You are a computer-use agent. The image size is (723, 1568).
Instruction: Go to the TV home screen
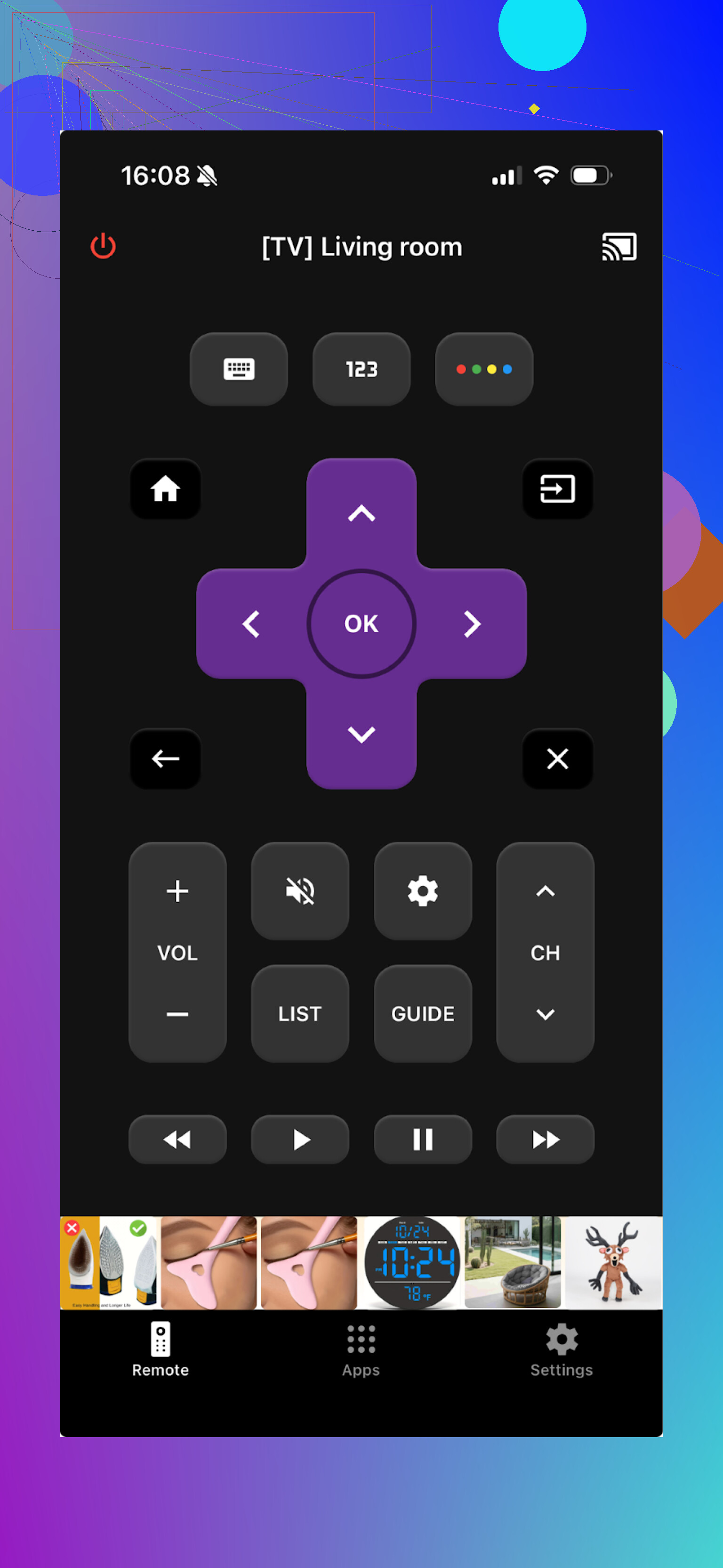click(x=166, y=489)
